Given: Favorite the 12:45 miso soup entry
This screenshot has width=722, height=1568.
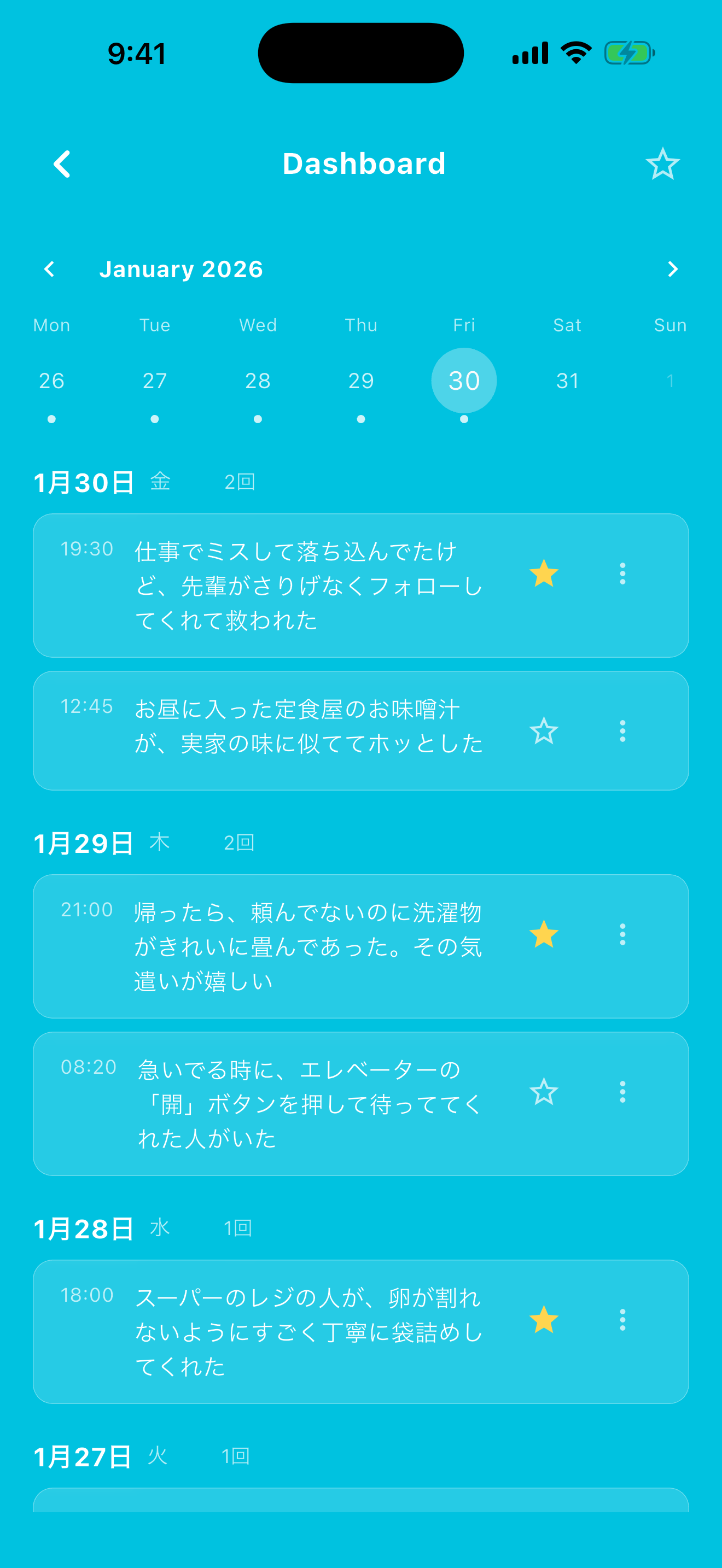Looking at the screenshot, I should point(544,730).
